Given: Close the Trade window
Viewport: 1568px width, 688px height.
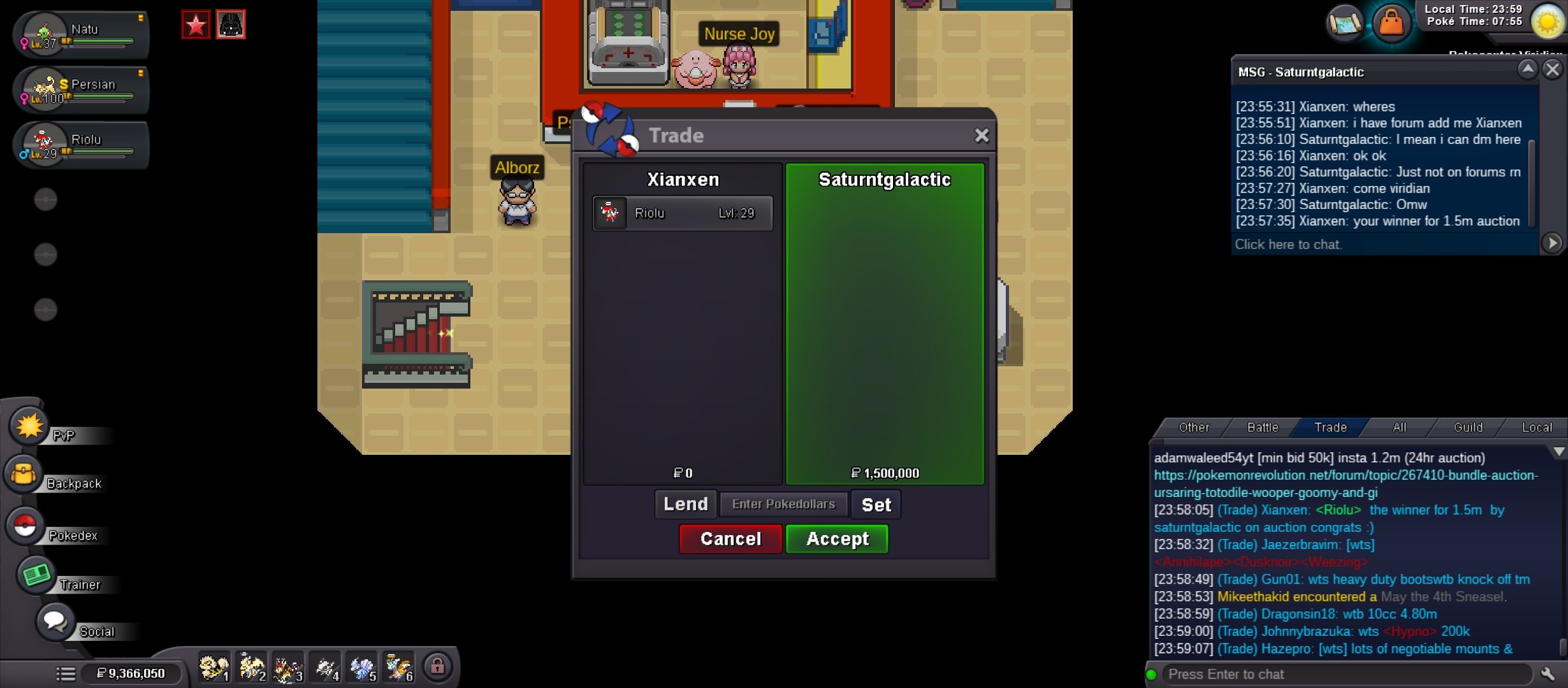Looking at the screenshot, I should point(982,135).
